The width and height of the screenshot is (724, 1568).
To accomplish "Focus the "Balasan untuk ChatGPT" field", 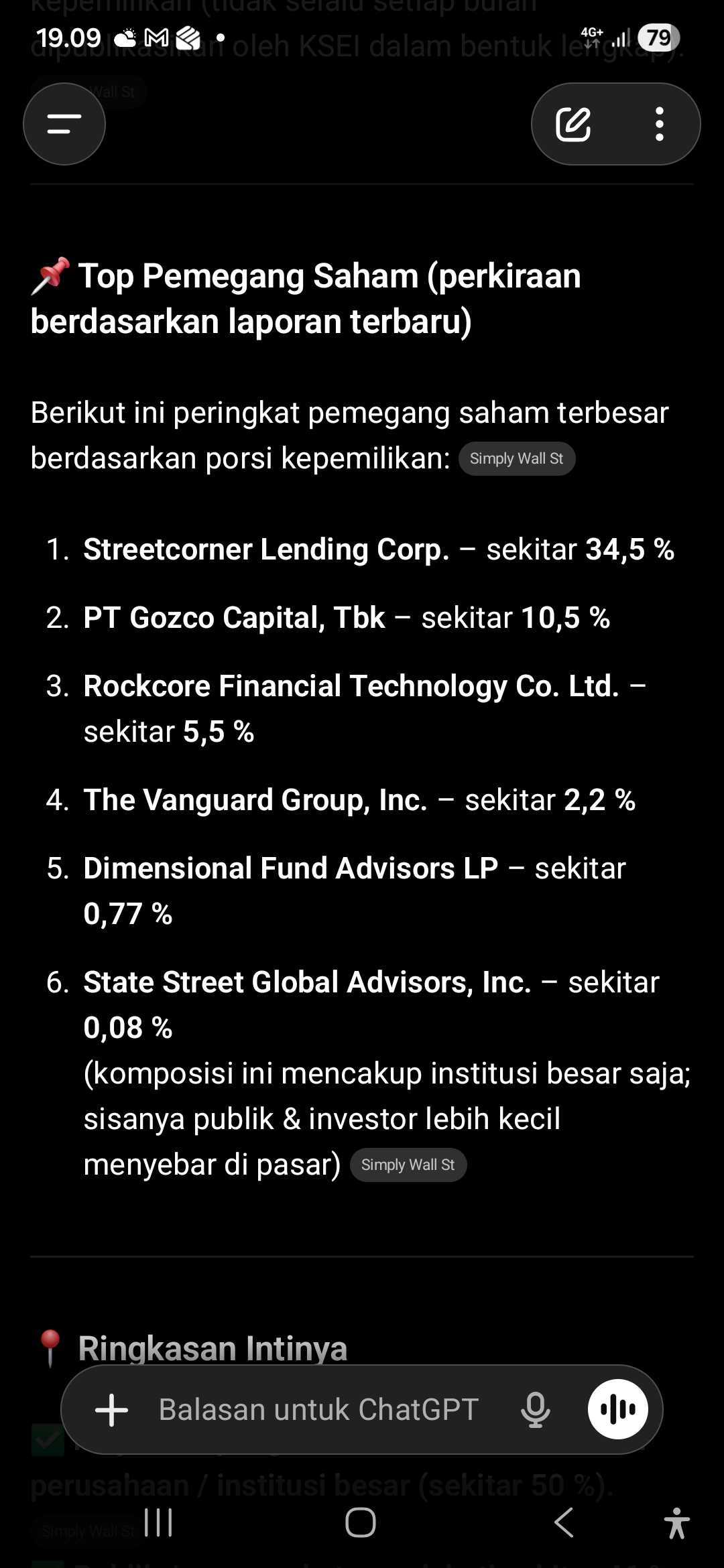I will coord(318,1410).
